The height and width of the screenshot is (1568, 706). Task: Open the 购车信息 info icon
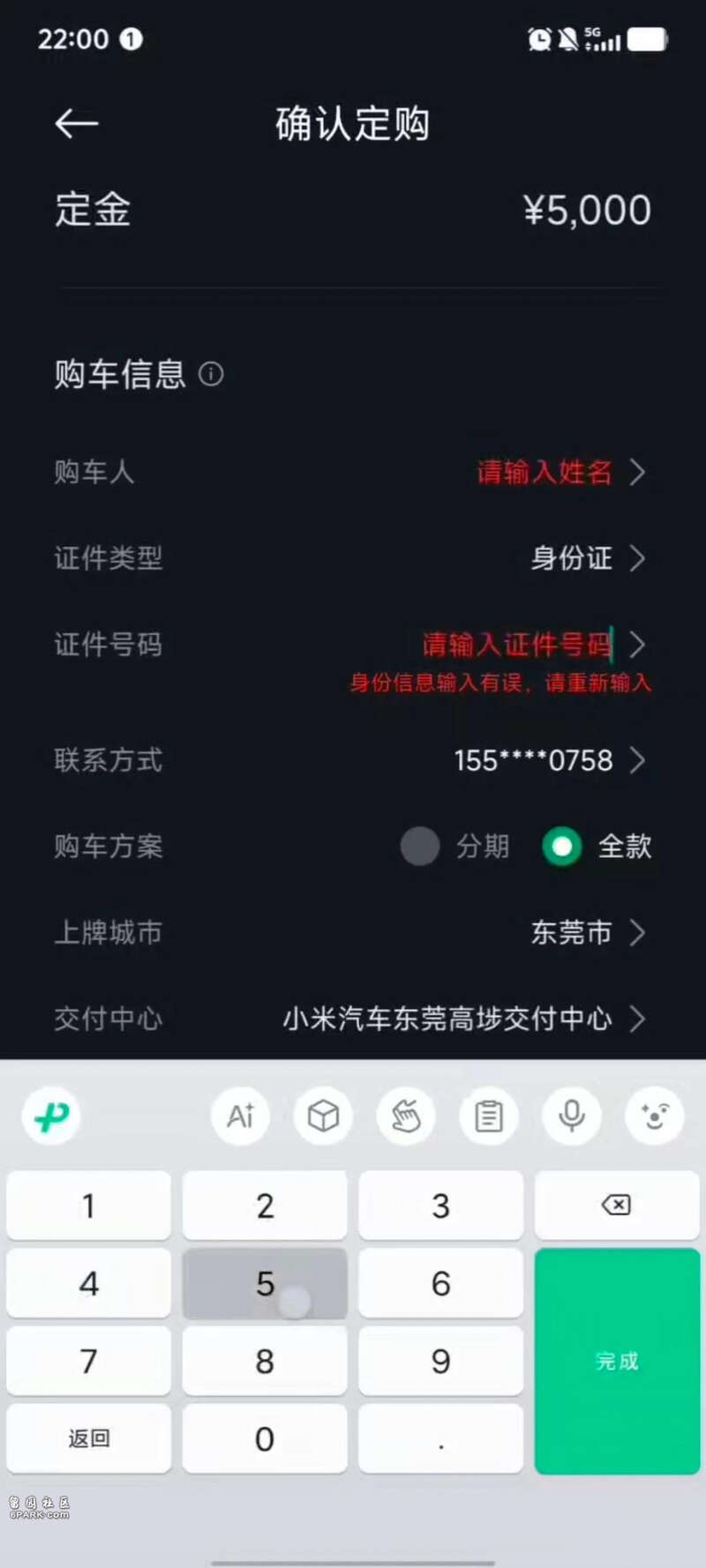point(211,374)
